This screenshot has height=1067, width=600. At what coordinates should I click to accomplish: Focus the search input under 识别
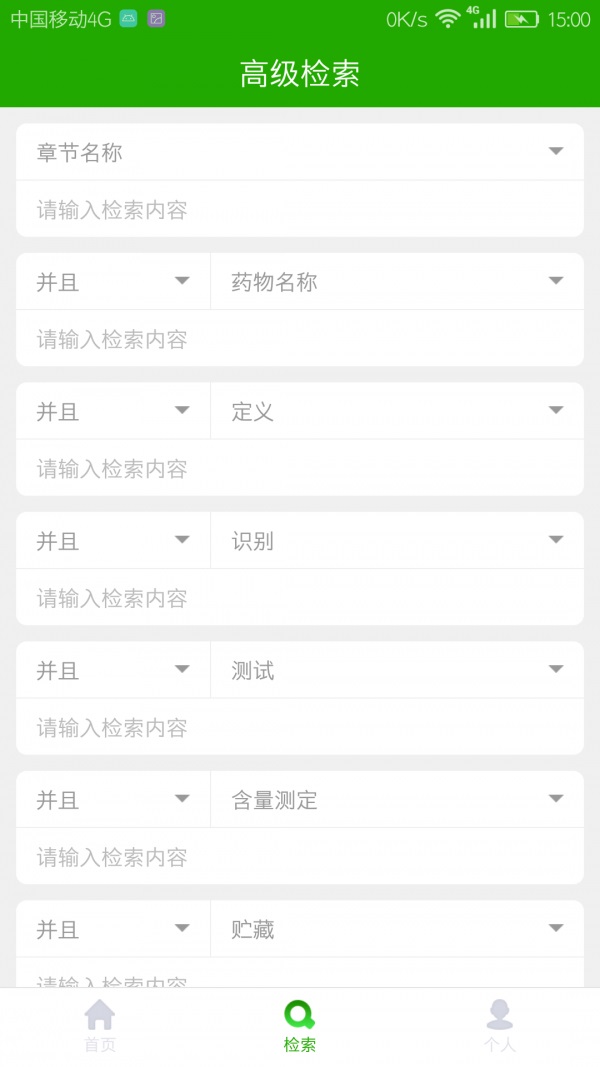point(299,597)
